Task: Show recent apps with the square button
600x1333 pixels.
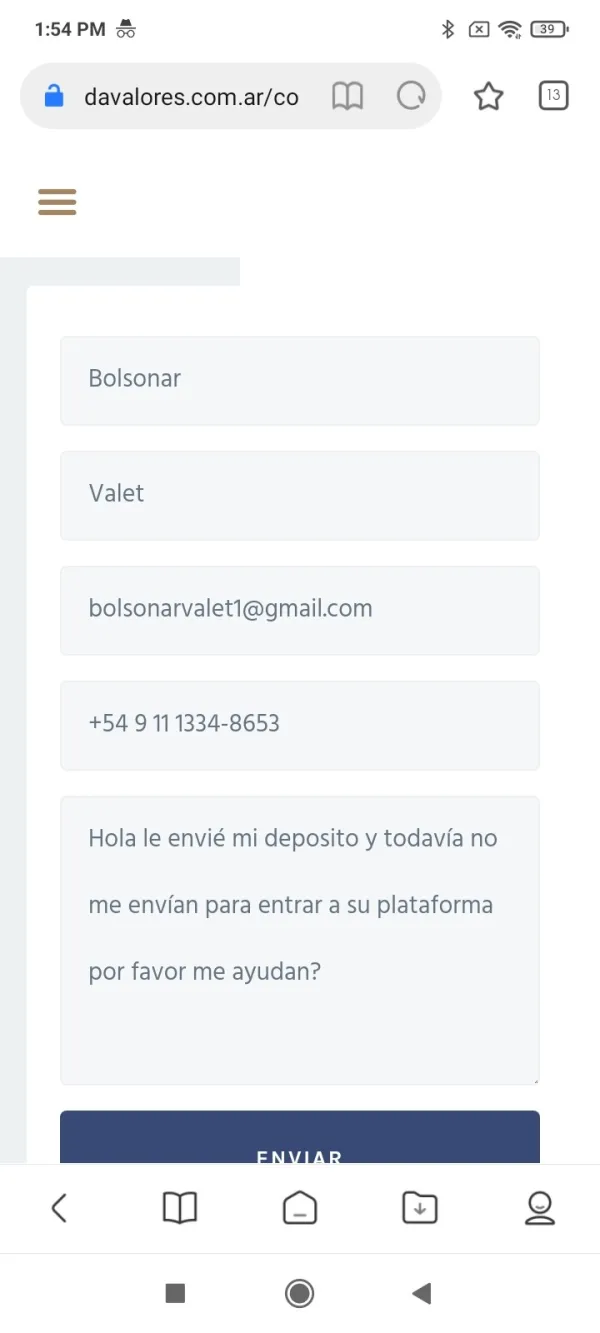Action: pyautogui.click(x=175, y=1294)
